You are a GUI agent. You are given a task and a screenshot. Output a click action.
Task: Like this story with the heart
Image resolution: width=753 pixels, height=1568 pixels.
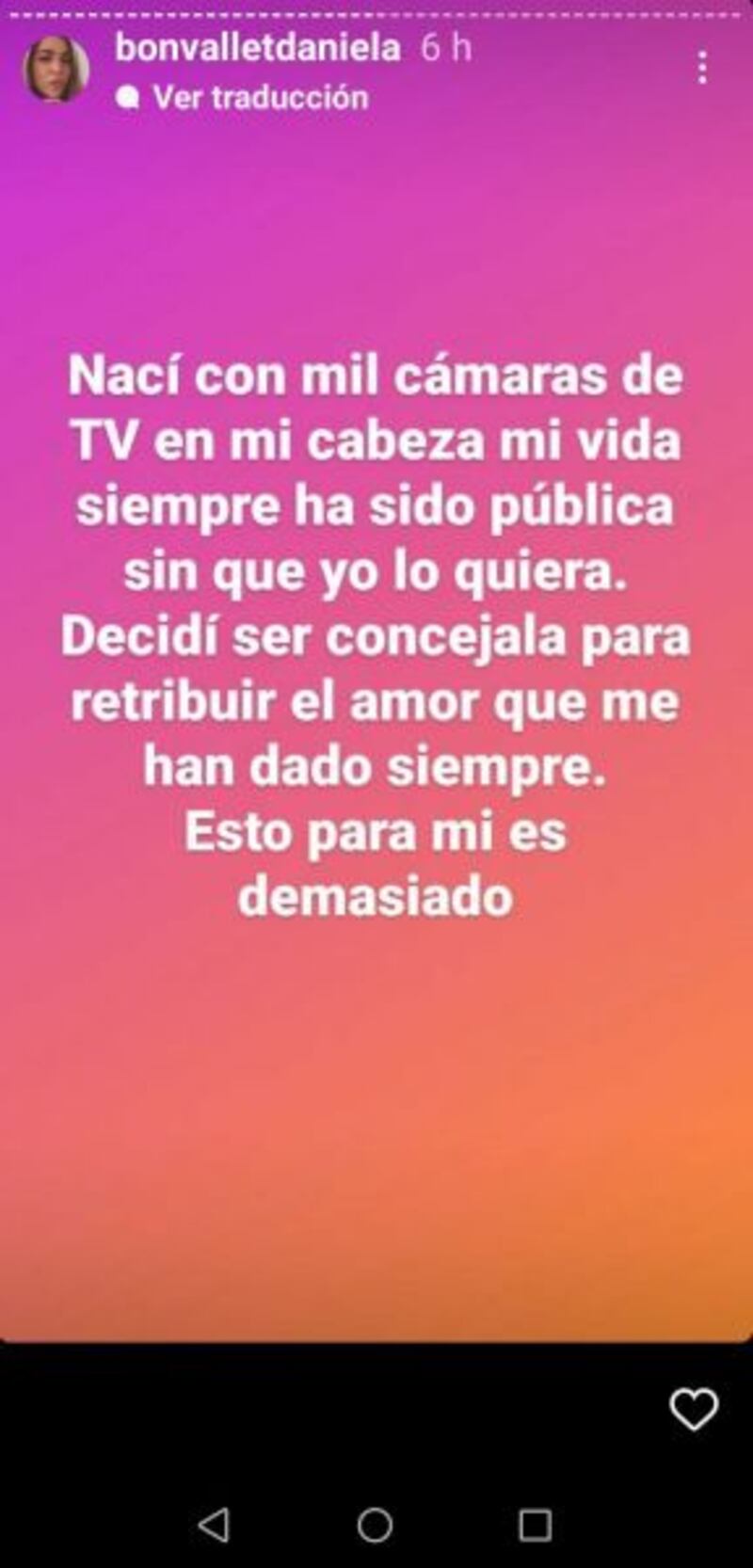pyautogui.click(x=693, y=1409)
